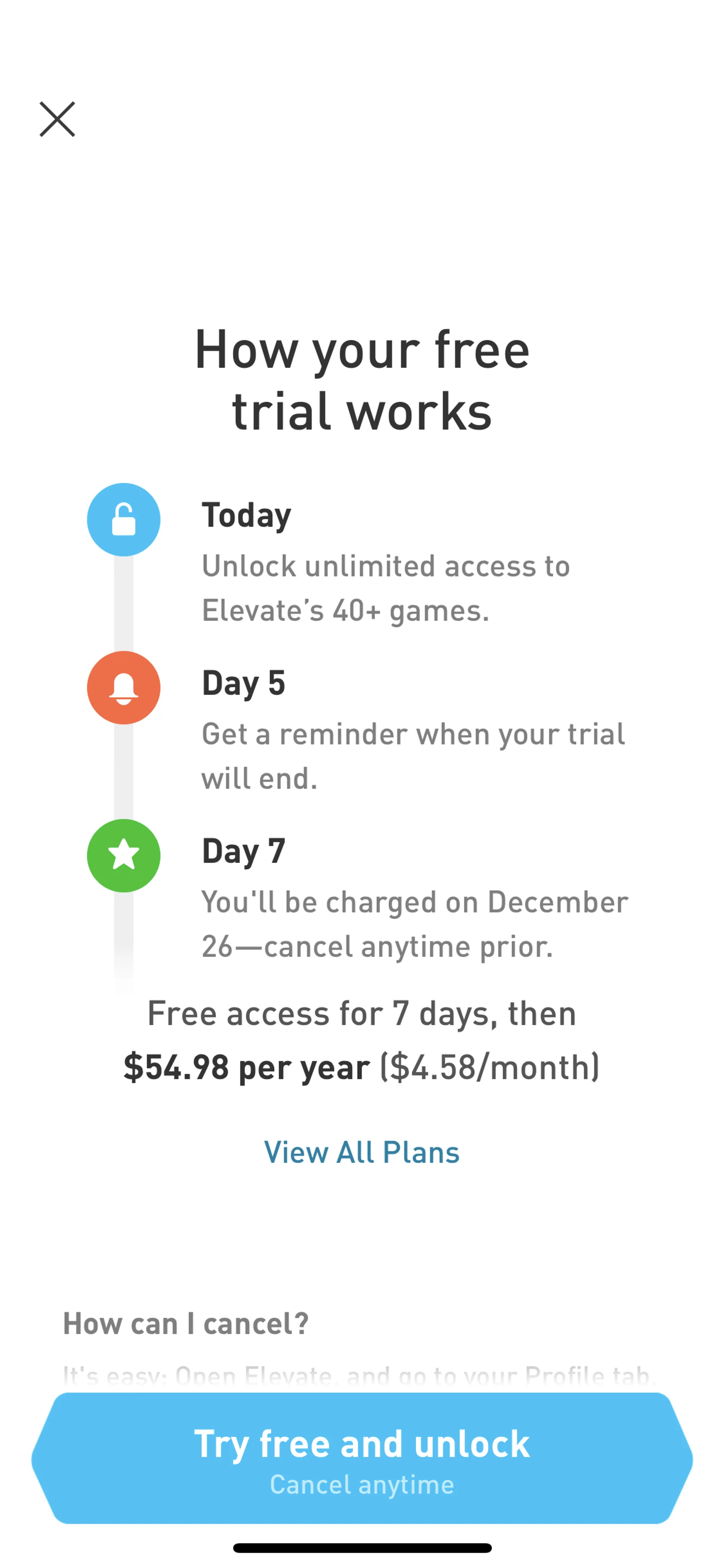Open the View All Plans link
The width and height of the screenshot is (724, 1568).
361,1152
